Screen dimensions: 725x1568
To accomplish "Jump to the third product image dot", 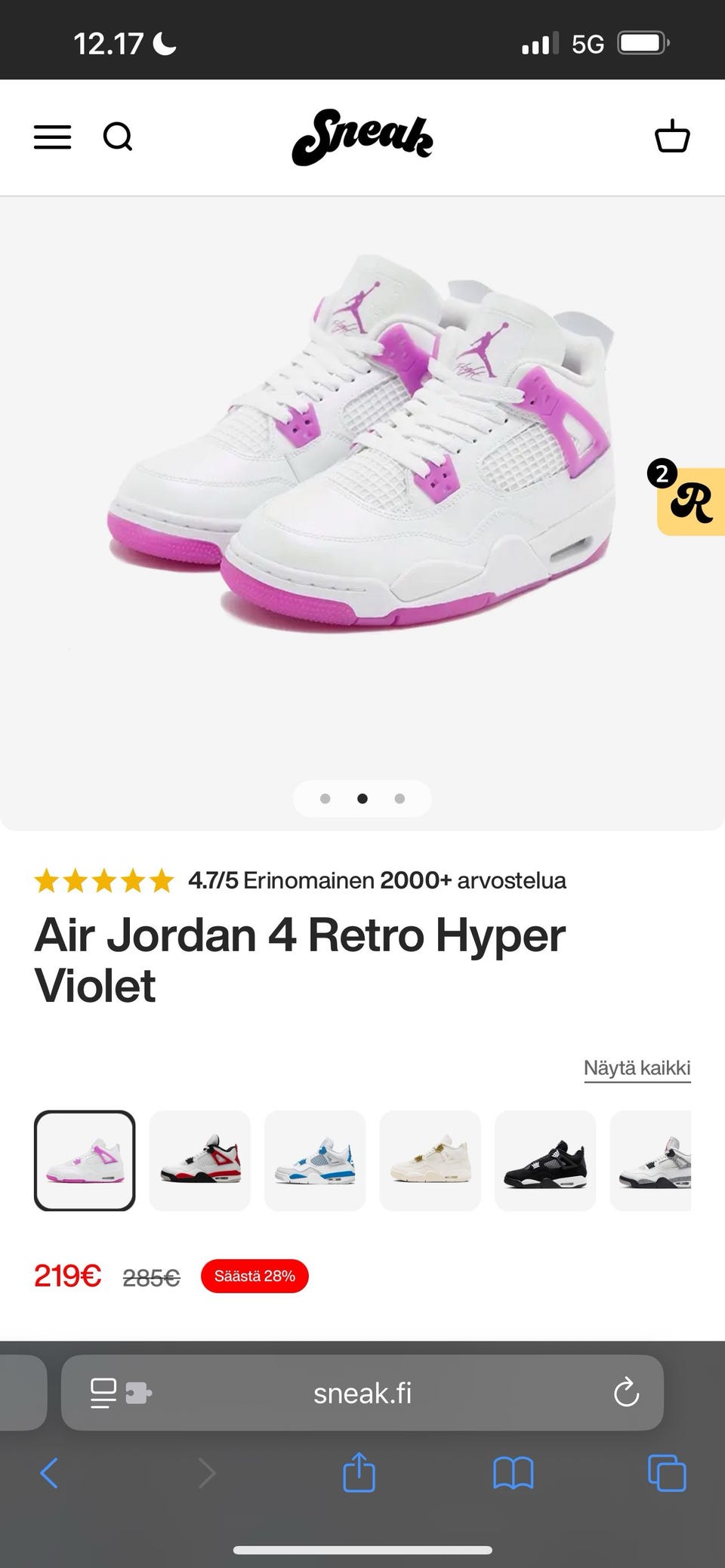I will (400, 799).
